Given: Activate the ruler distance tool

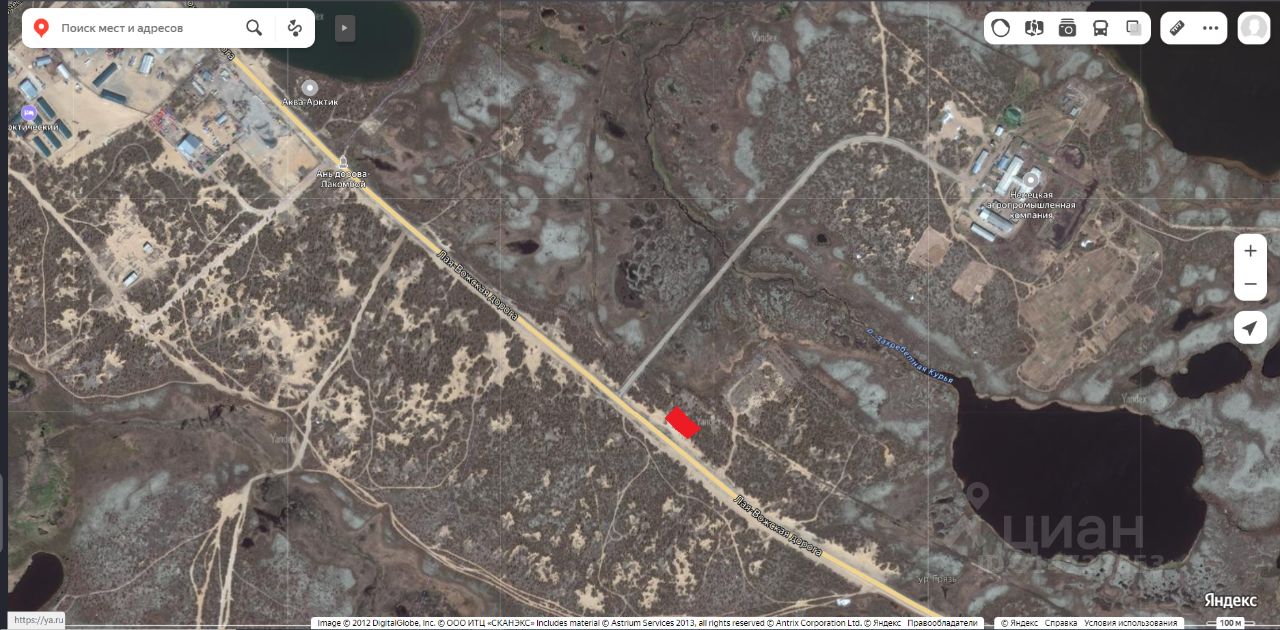Looking at the screenshot, I should pyautogui.click(x=1177, y=28).
